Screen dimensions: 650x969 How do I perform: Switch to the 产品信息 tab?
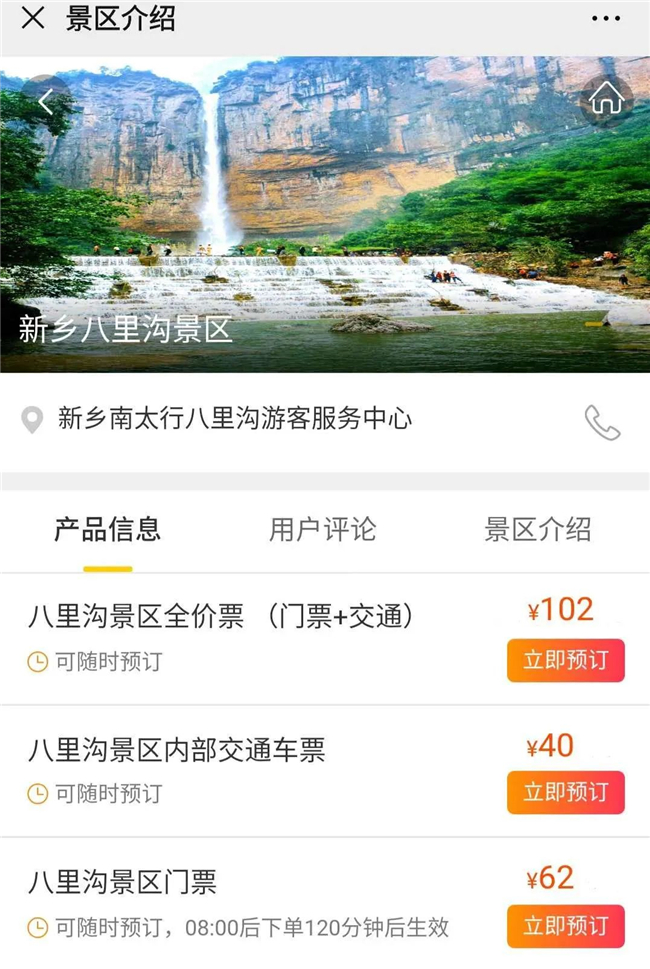(107, 529)
